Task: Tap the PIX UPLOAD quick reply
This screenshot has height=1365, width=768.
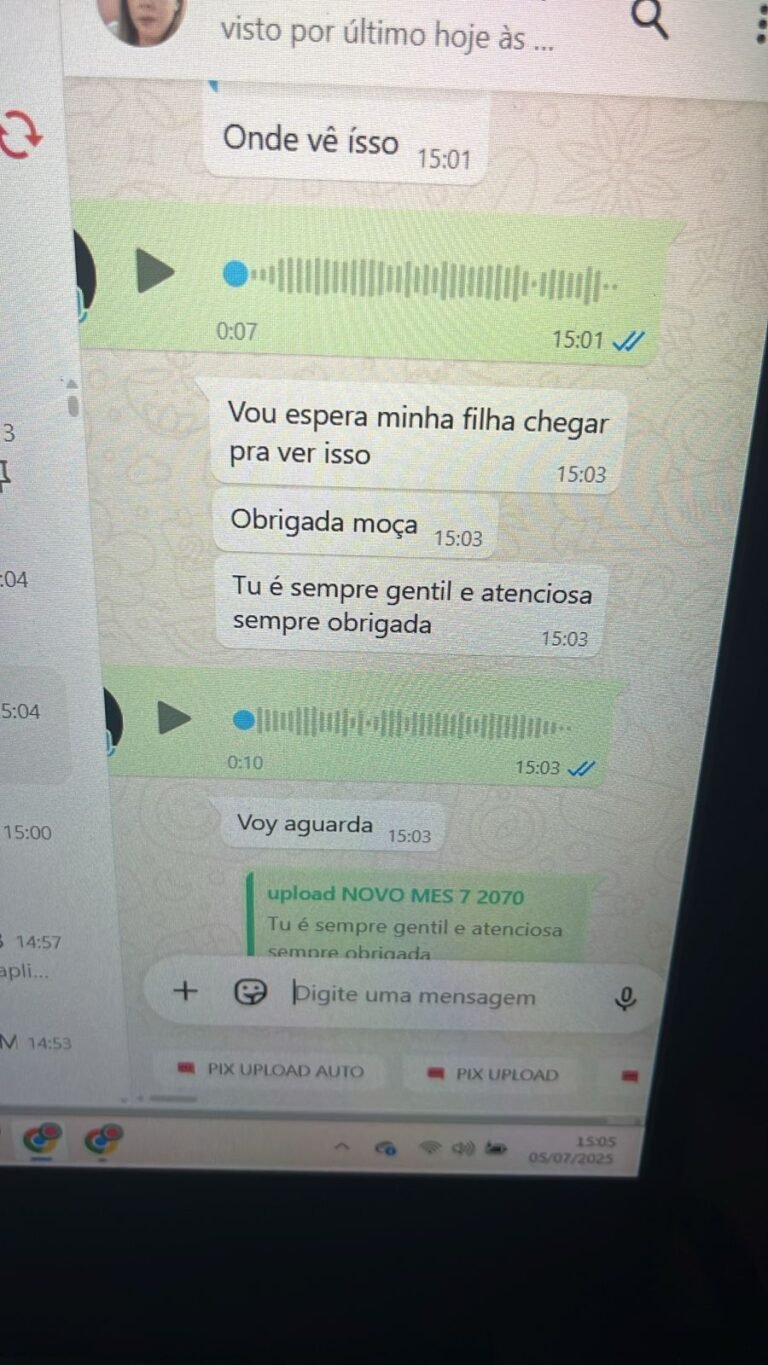Action: click(x=496, y=1075)
